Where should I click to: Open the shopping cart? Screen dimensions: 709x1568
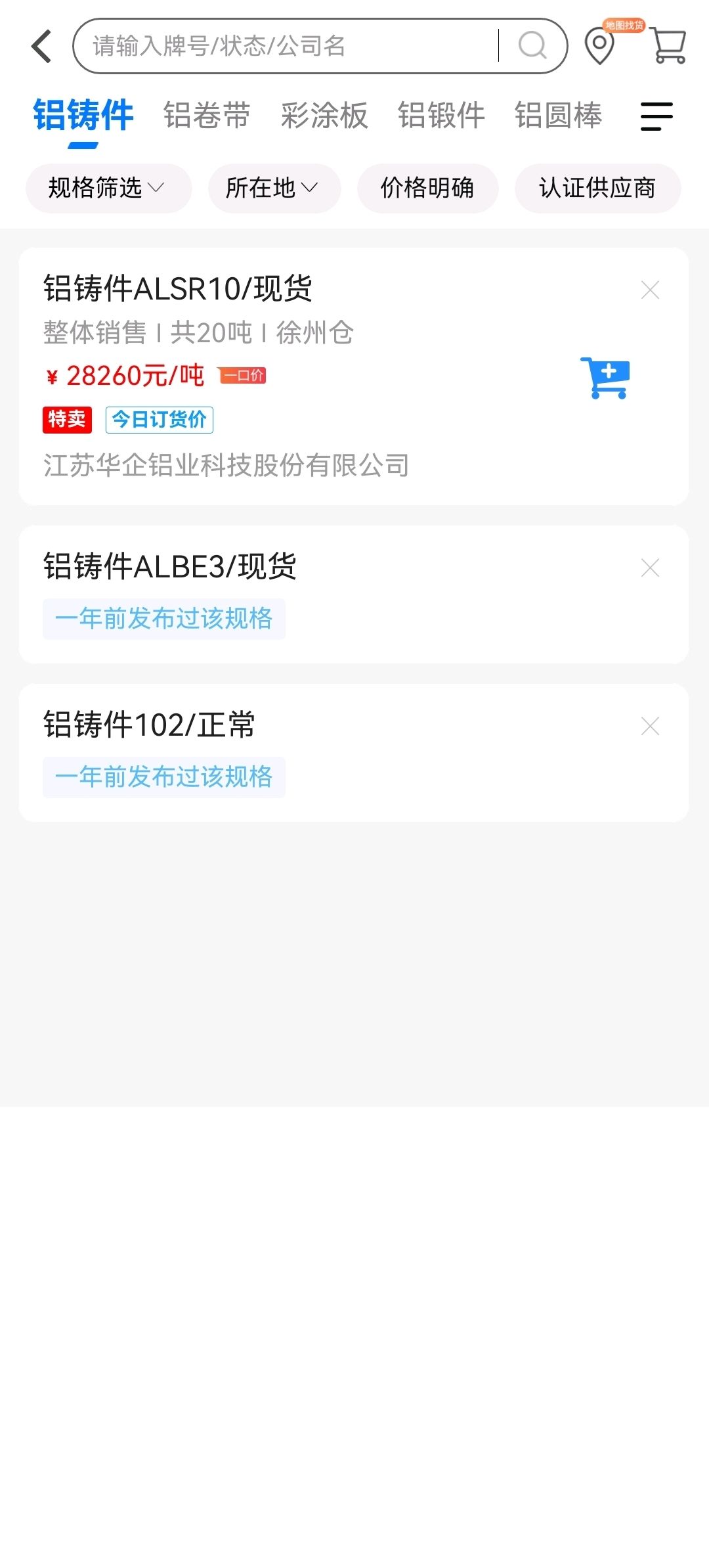[x=669, y=45]
